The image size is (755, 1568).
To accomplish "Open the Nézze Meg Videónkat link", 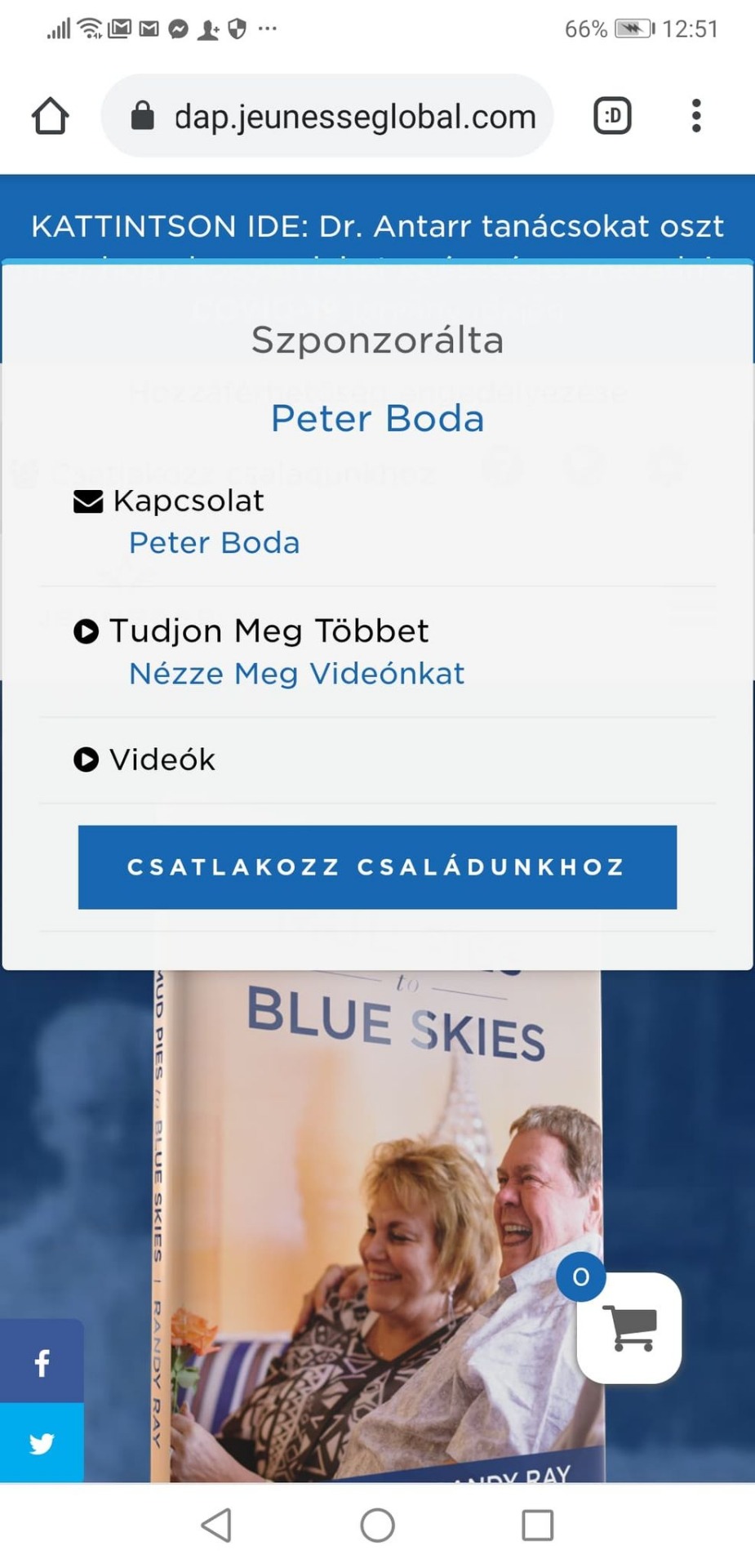I will pyautogui.click(x=296, y=674).
